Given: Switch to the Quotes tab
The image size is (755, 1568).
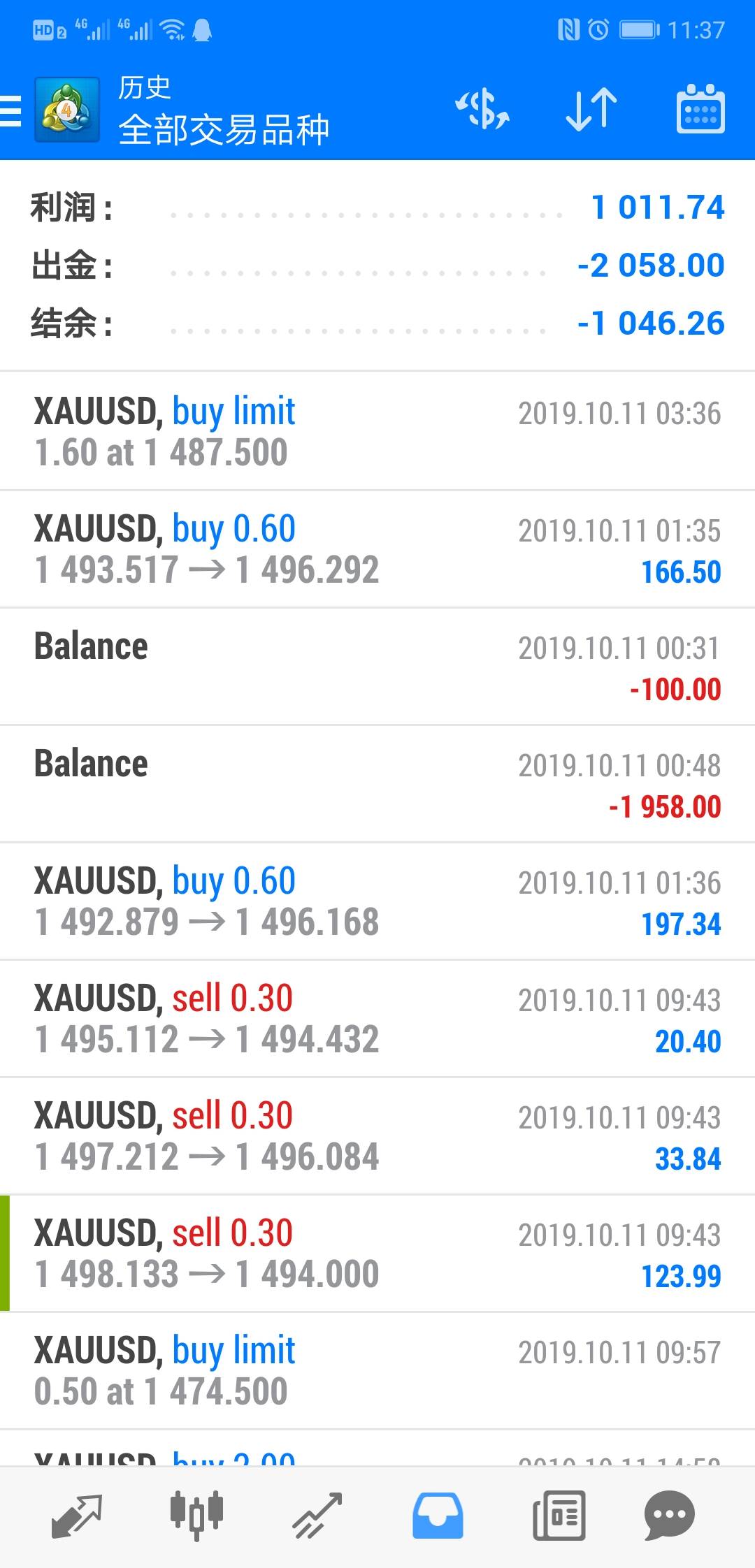Looking at the screenshot, I should click(x=77, y=1516).
